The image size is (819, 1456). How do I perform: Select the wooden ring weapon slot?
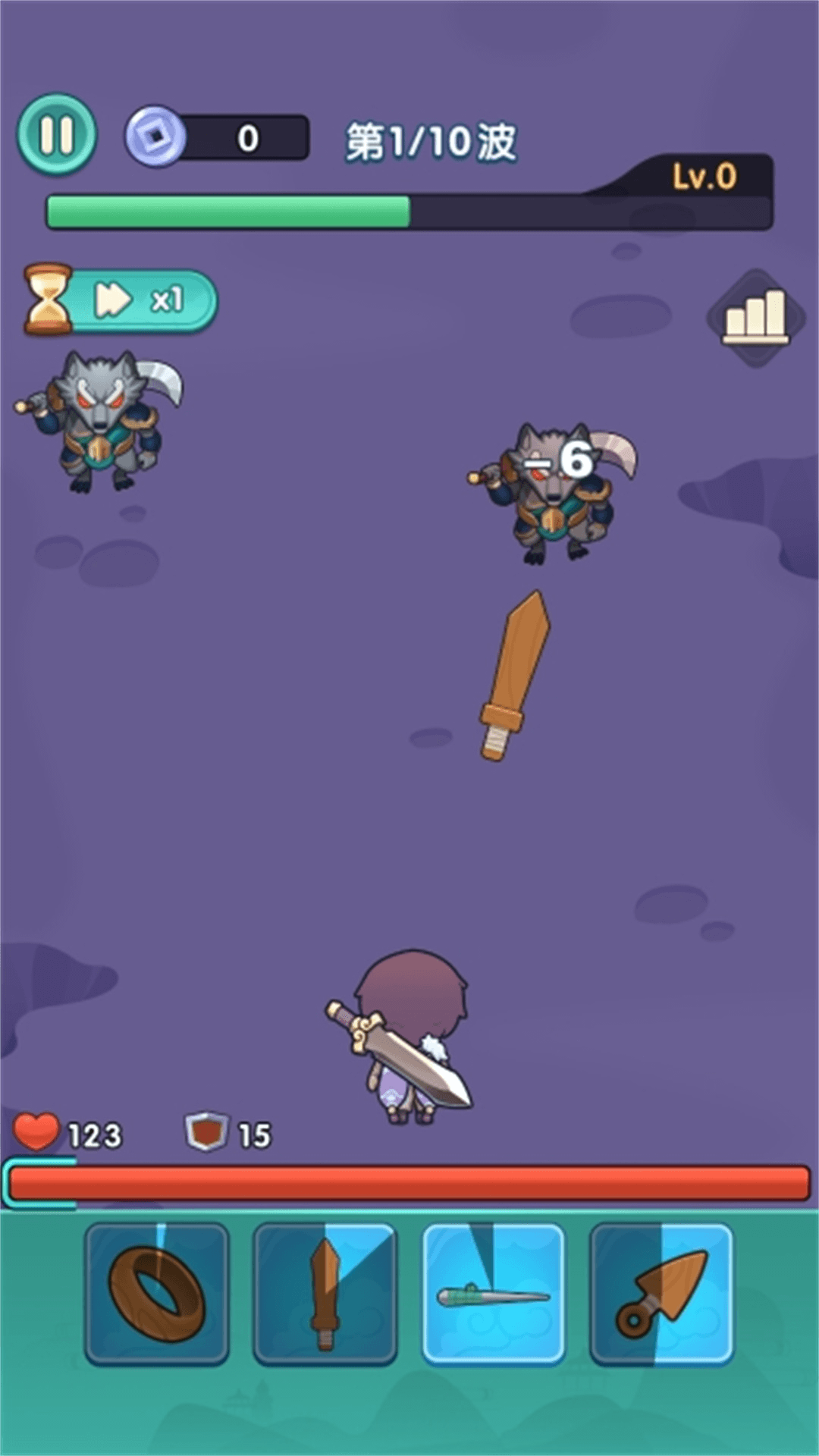[x=157, y=1294]
